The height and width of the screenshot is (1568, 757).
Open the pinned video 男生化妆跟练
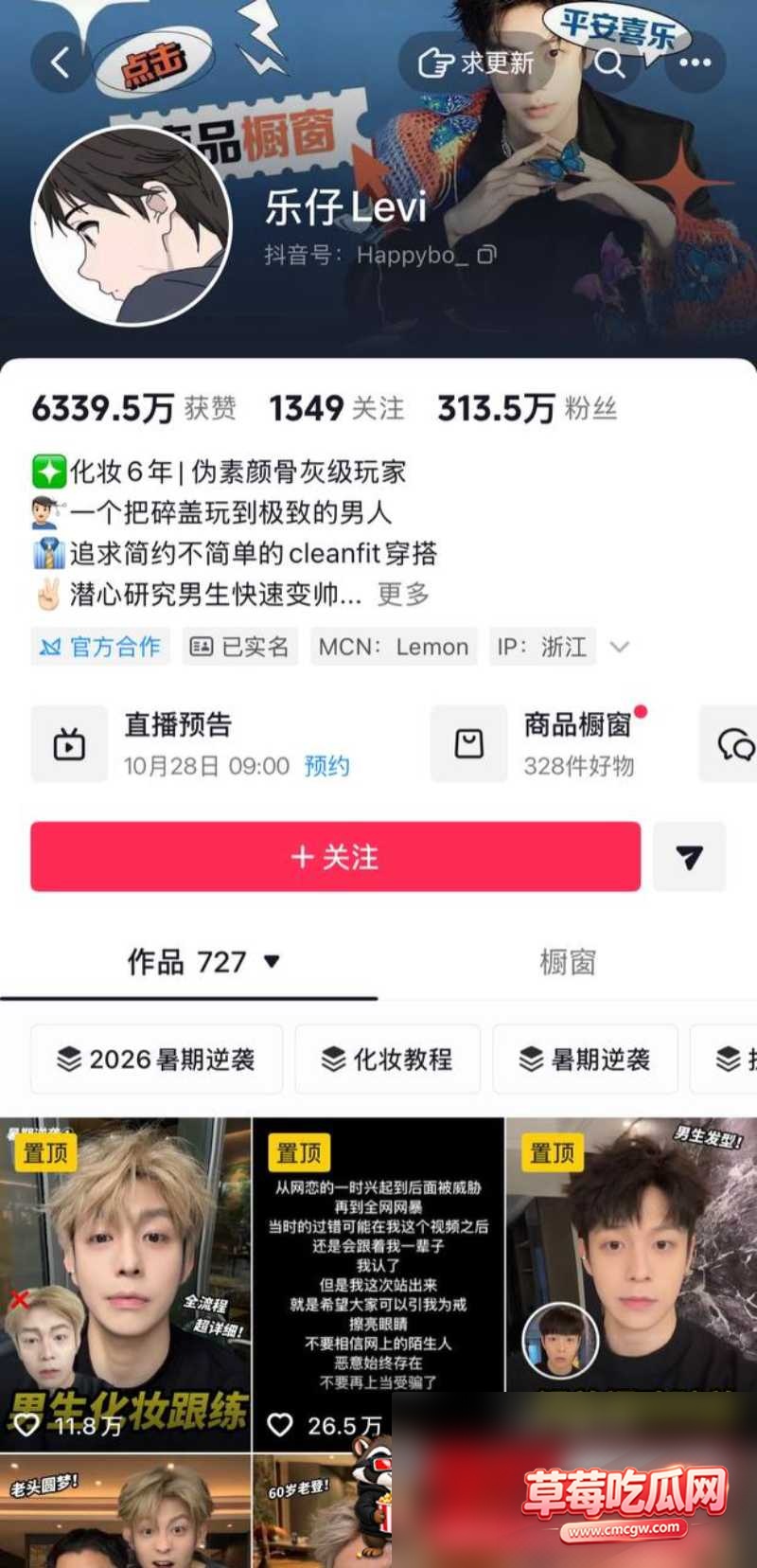125,1284
